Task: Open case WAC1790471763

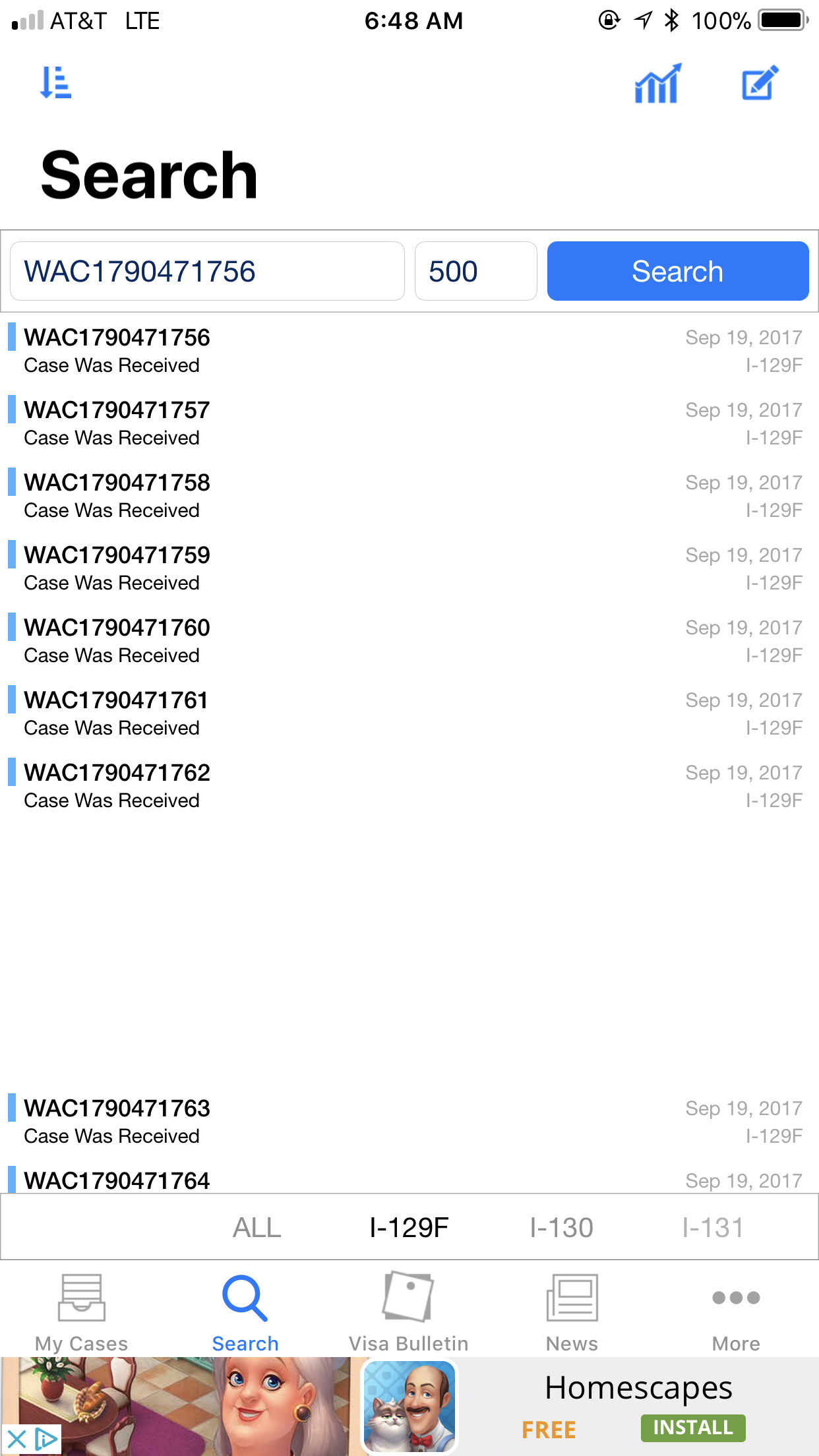Action: (409, 1122)
